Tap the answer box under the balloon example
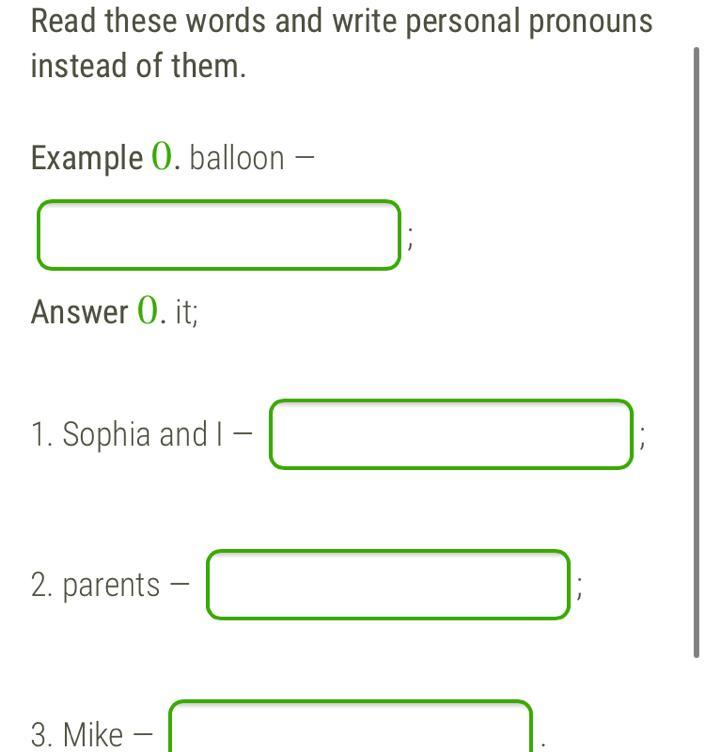 (x=219, y=235)
